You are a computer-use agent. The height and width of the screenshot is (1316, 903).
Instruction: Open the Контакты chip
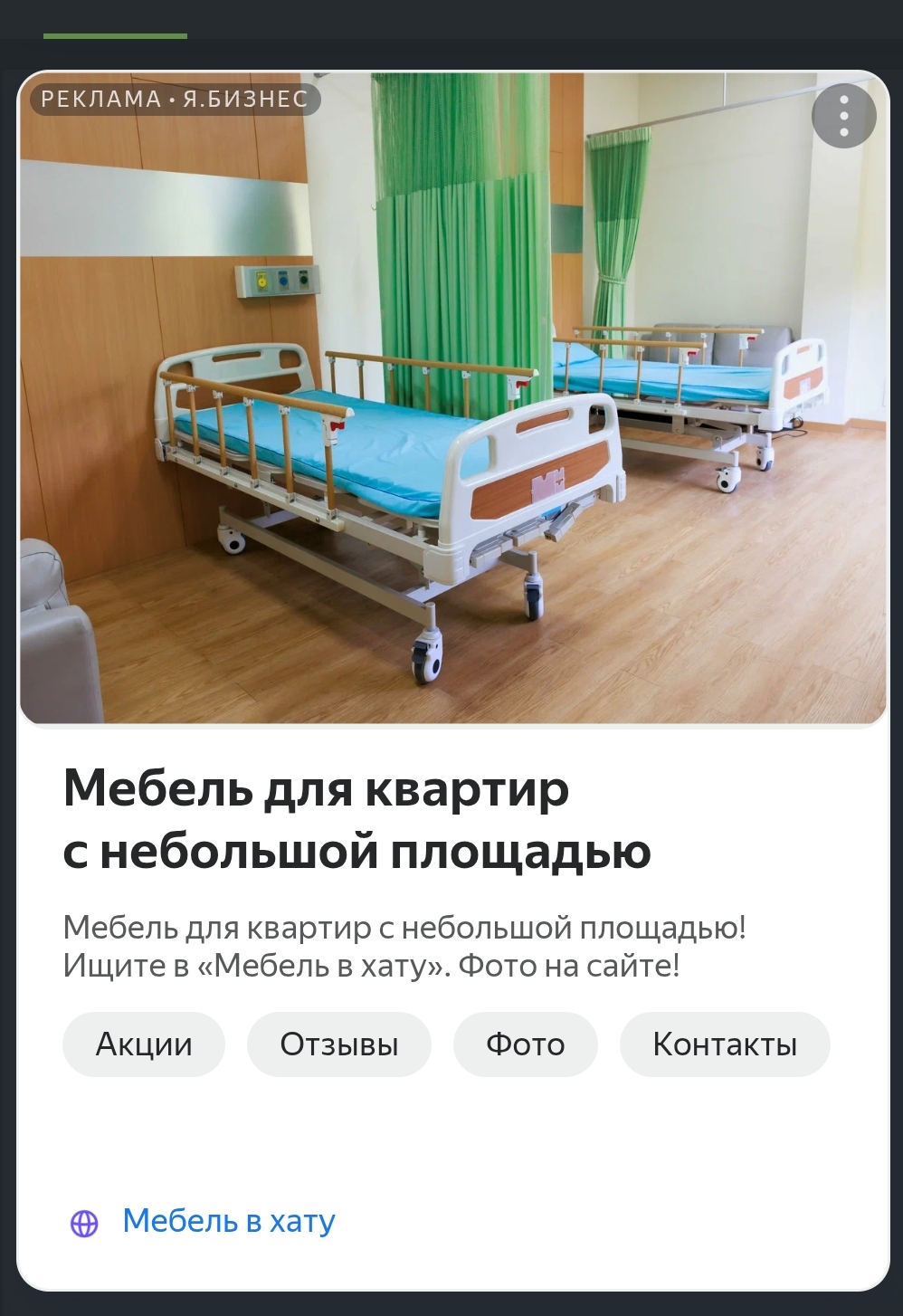tap(724, 1044)
